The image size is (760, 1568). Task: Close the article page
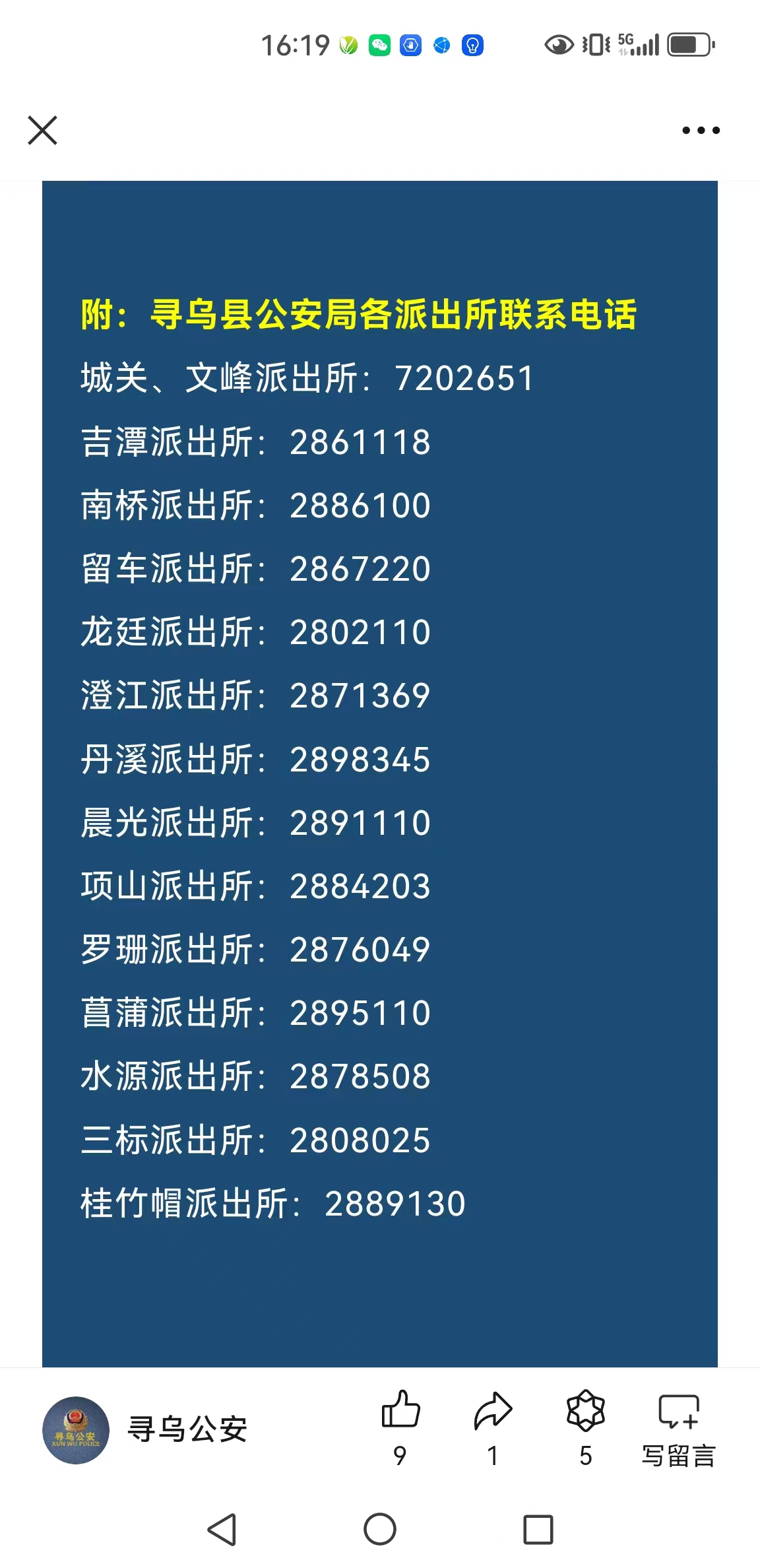[x=43, y=130]
